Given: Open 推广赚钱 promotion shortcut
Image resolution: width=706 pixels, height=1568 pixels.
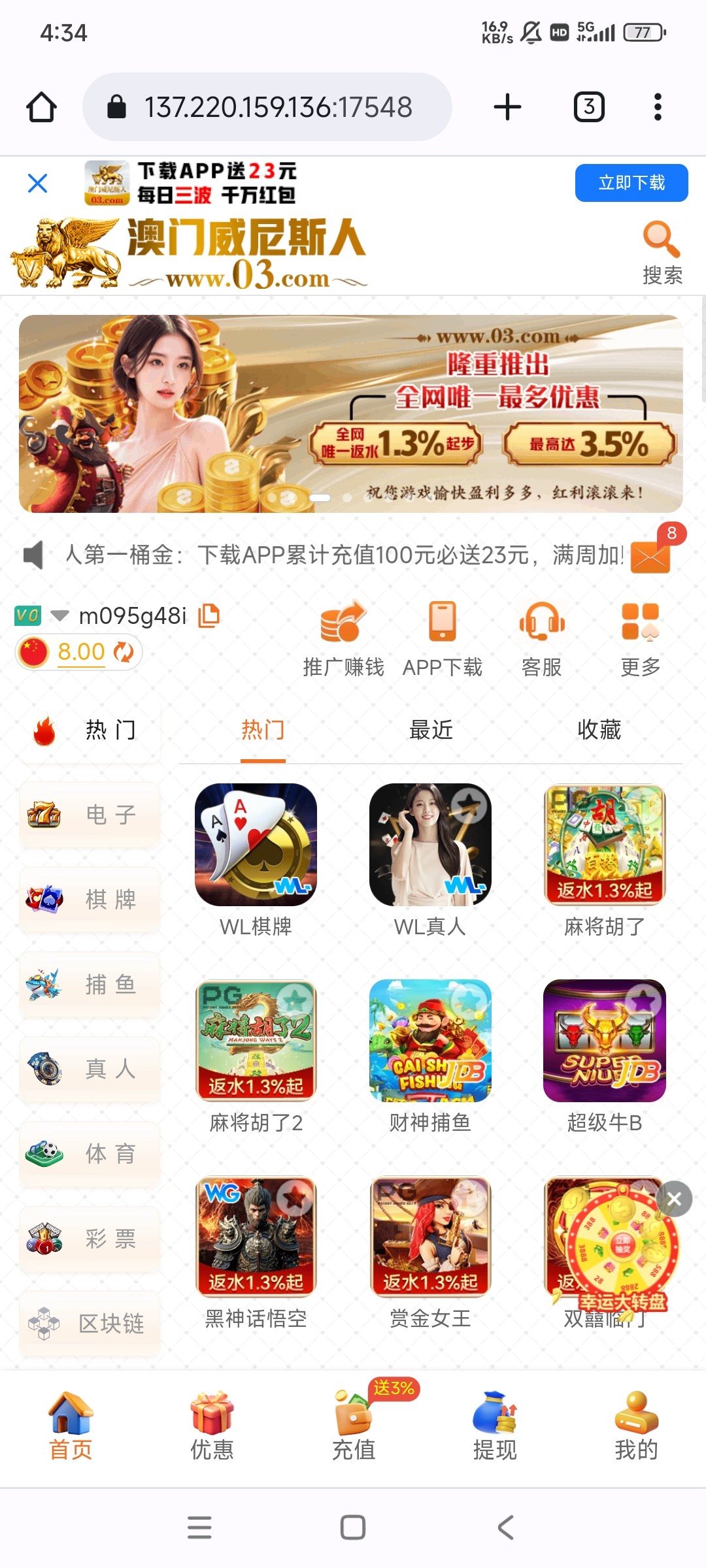Looking at the screenshot, I should click(x=343, y=638).
